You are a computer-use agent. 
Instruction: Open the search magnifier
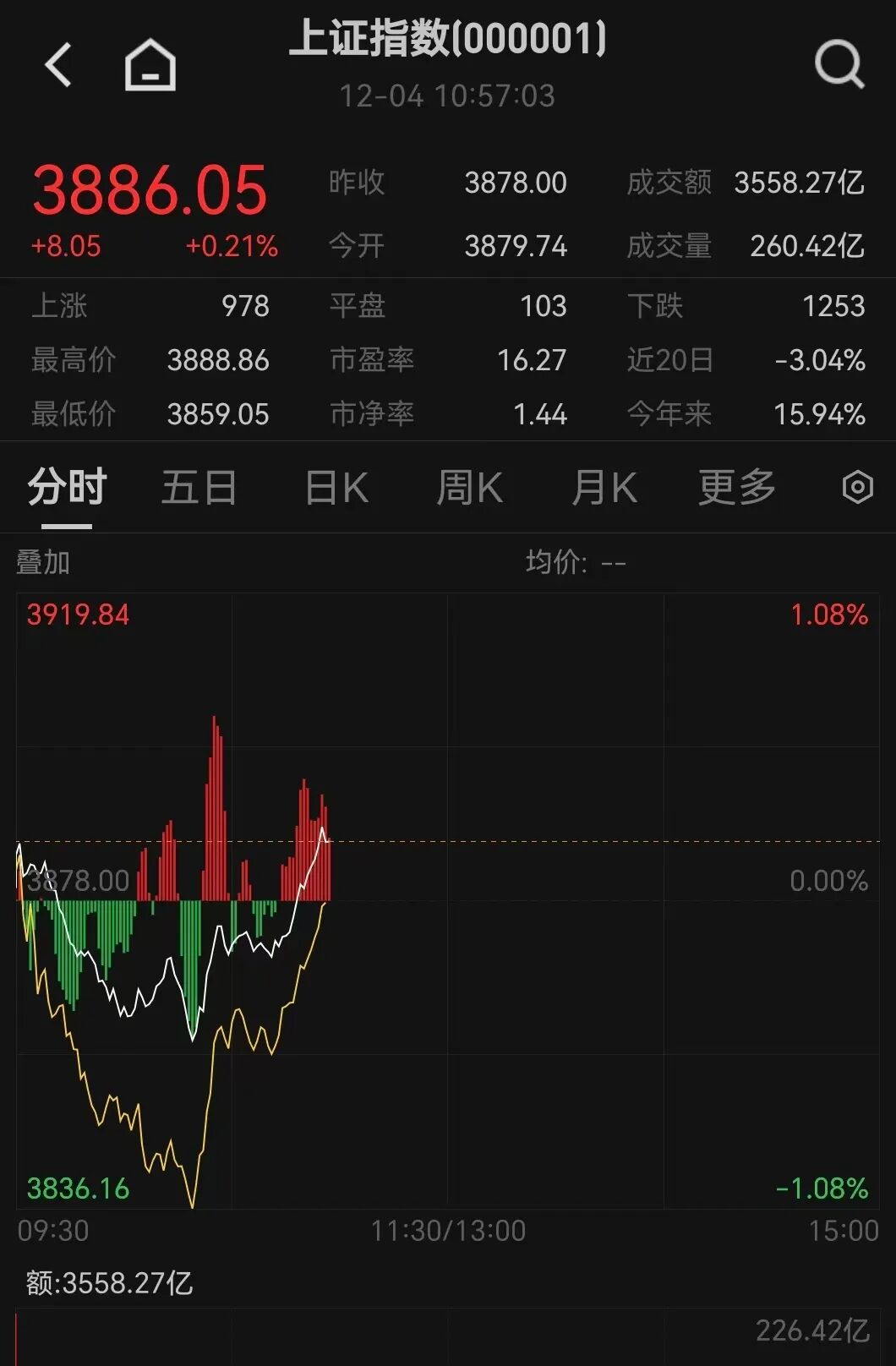coord(839,64)
